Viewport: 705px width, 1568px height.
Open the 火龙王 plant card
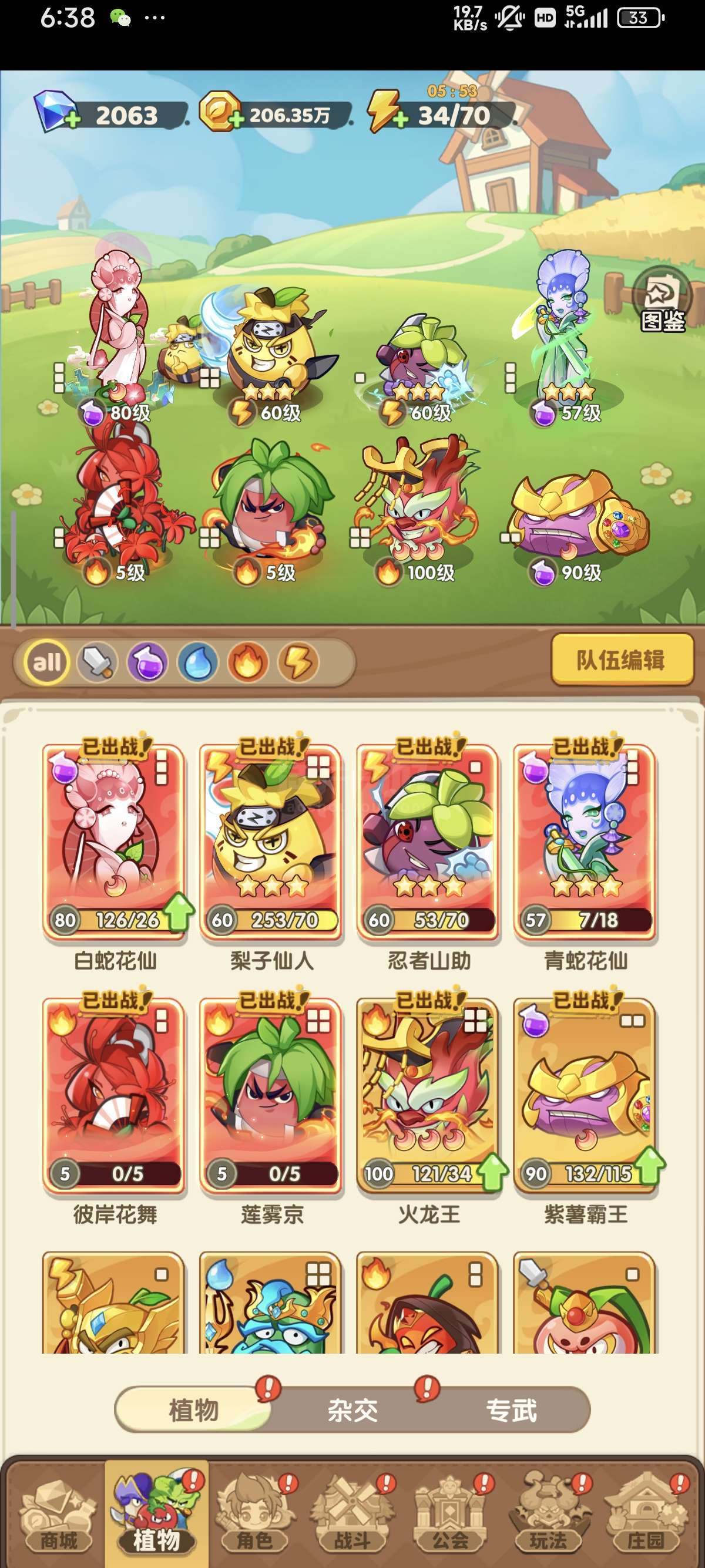pyautogui.click(x=428, y=1096)
